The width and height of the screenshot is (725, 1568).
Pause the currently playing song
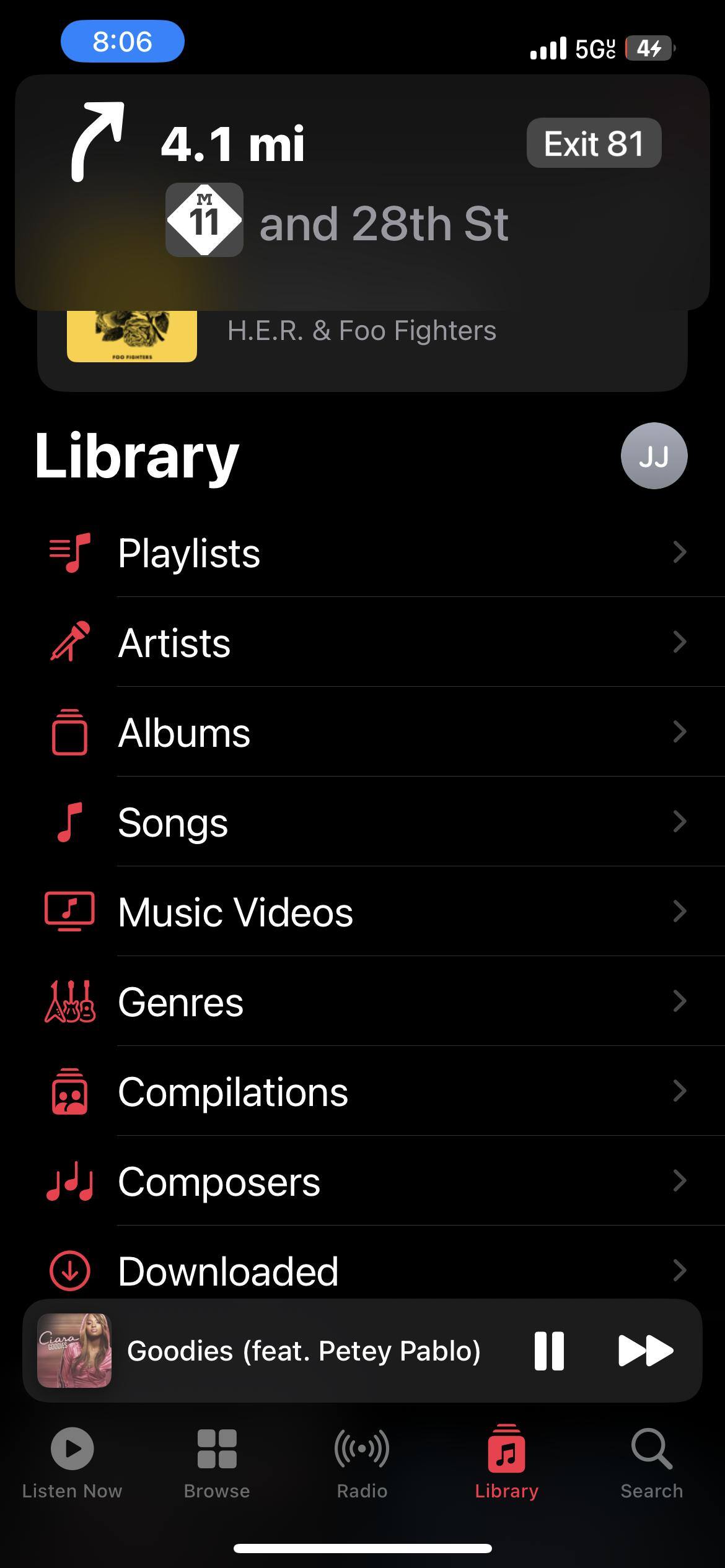tap(549, 1351)
